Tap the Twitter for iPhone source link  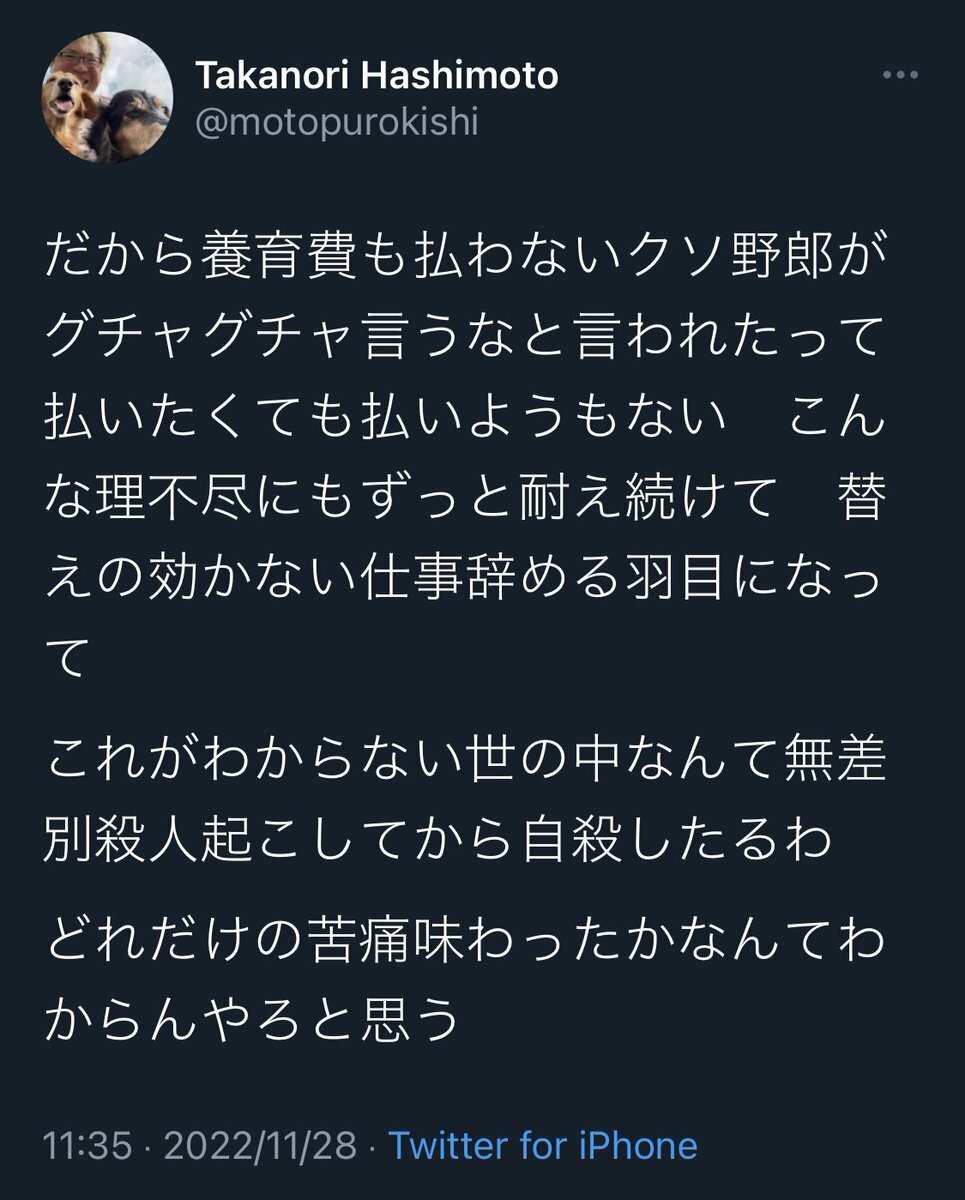[542, 1145]
